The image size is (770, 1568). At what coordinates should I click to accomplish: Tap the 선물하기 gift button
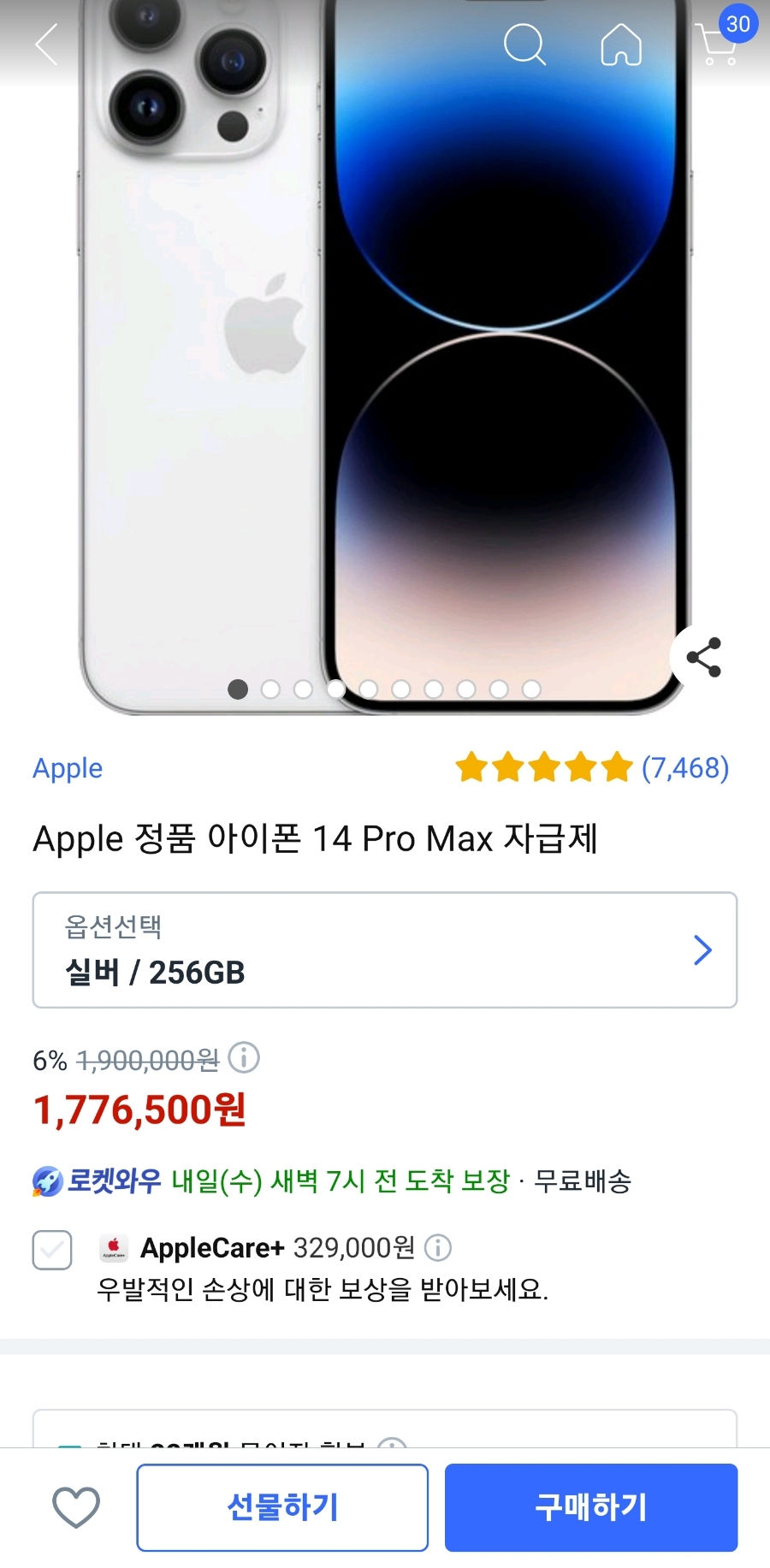282,1507
